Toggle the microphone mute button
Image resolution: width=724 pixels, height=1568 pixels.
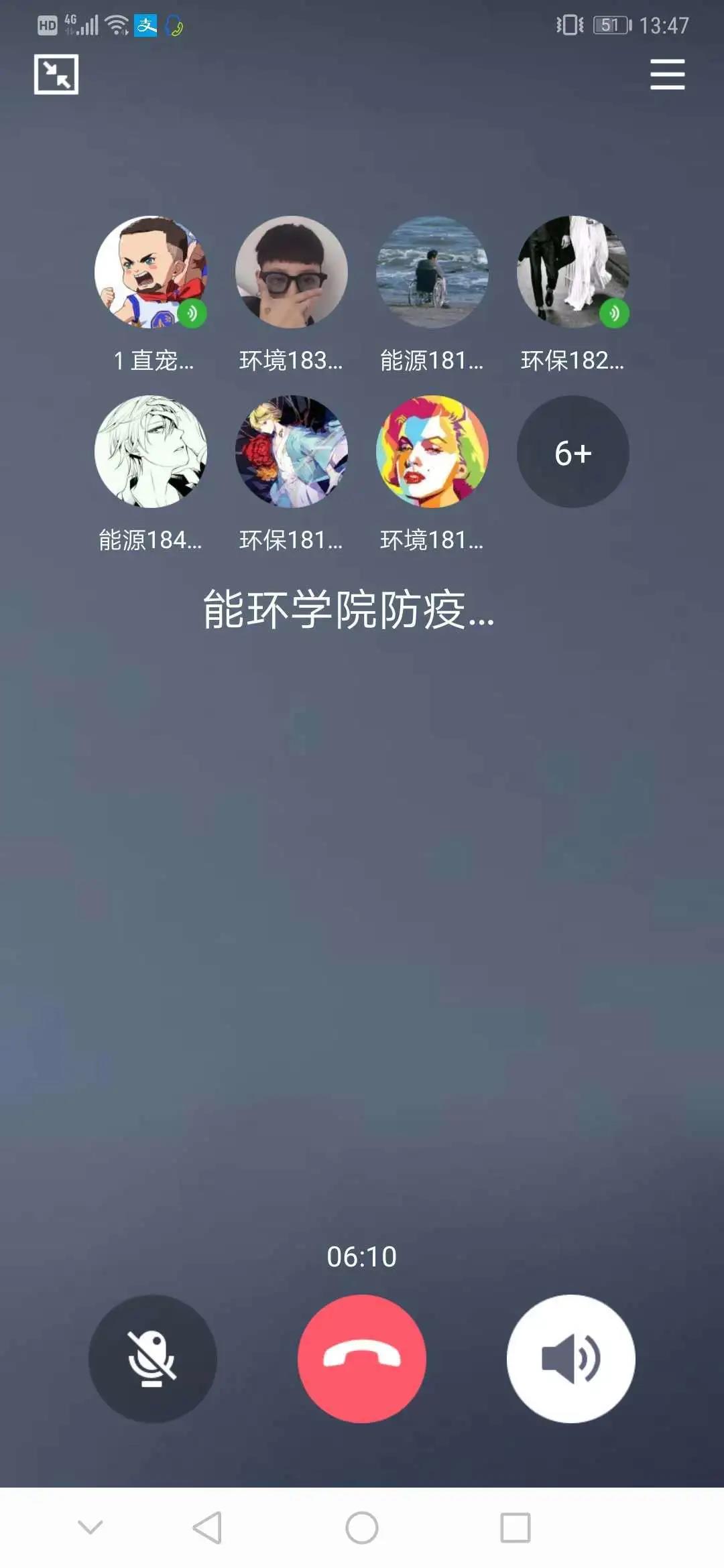pos(152,1358)
